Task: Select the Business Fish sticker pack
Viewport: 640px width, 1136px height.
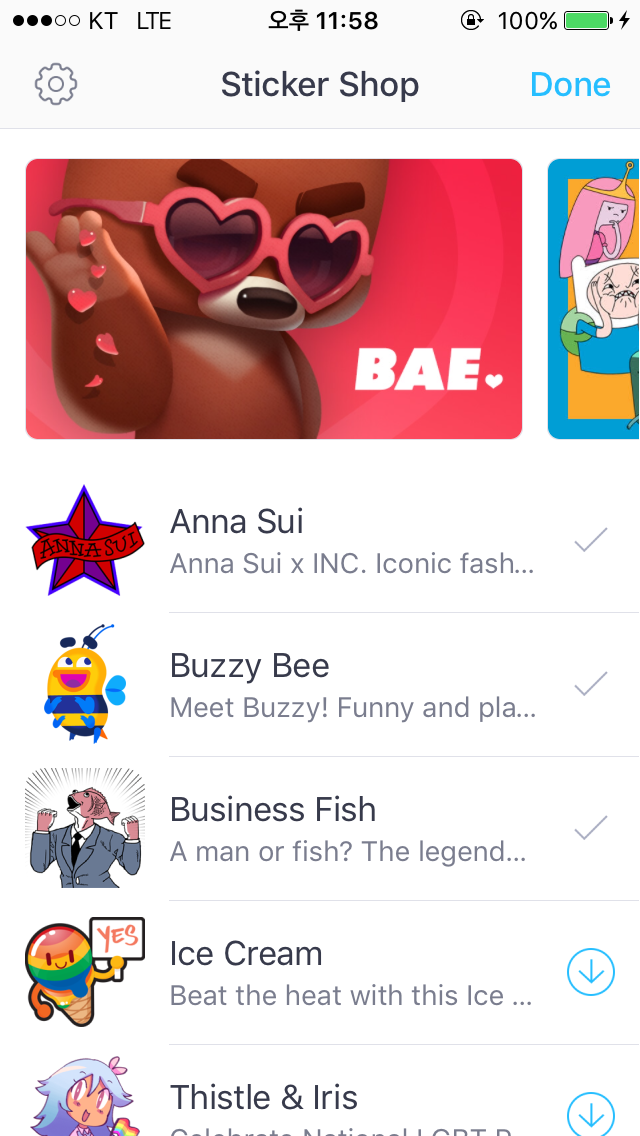Action: point(320,829)
